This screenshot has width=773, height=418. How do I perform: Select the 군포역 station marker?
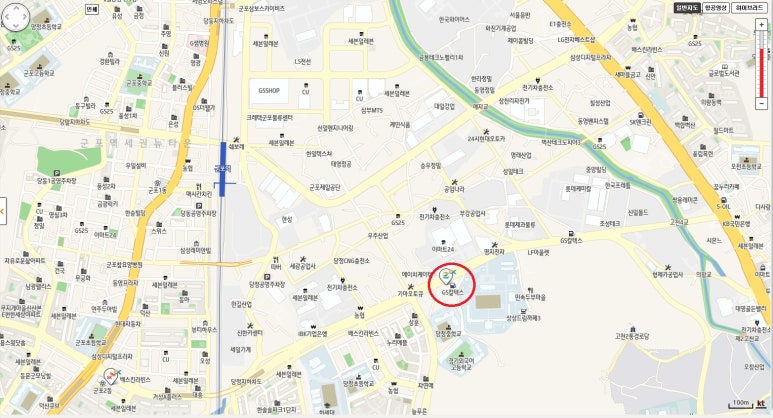click(222, 168)
